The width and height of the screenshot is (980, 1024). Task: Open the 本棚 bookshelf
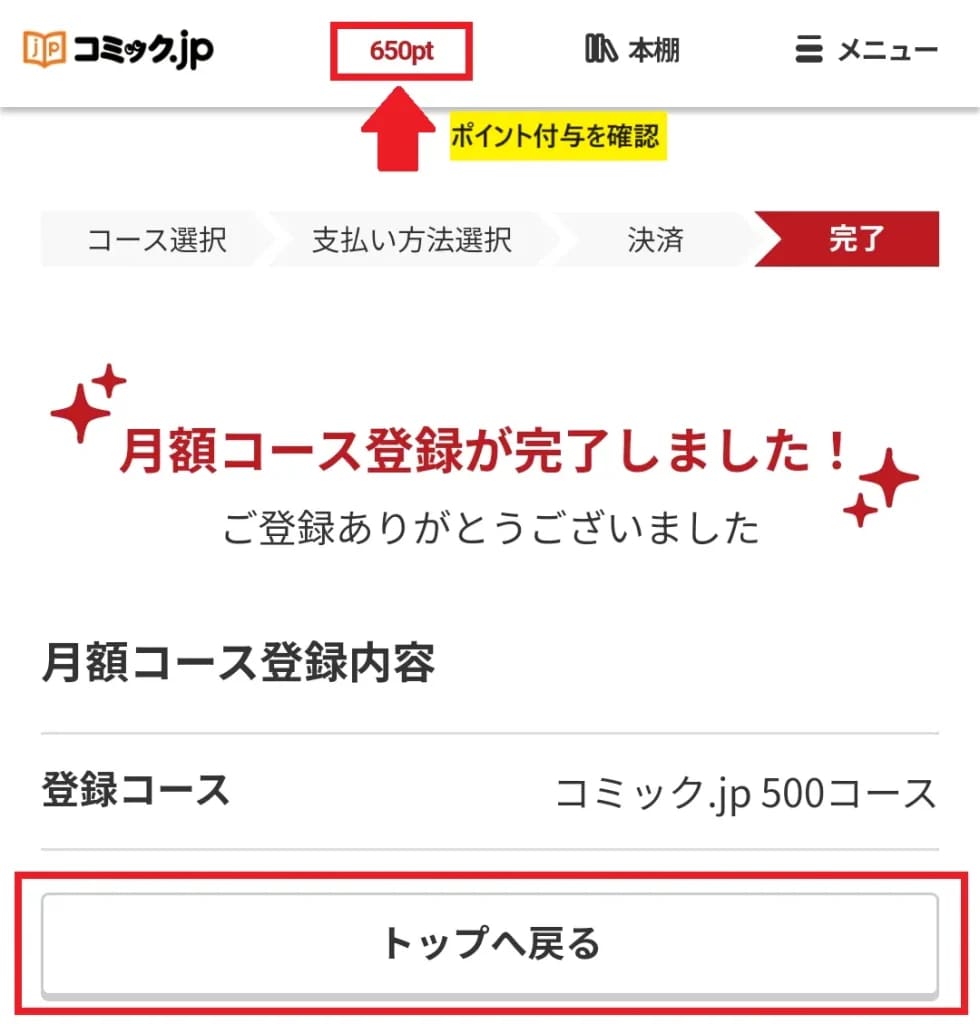point(632,50)
